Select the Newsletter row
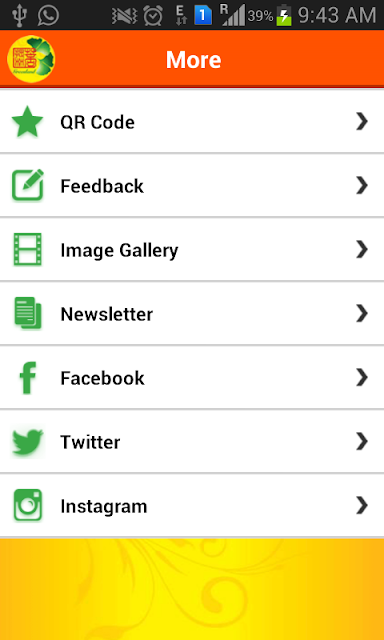 pos(192,313)
